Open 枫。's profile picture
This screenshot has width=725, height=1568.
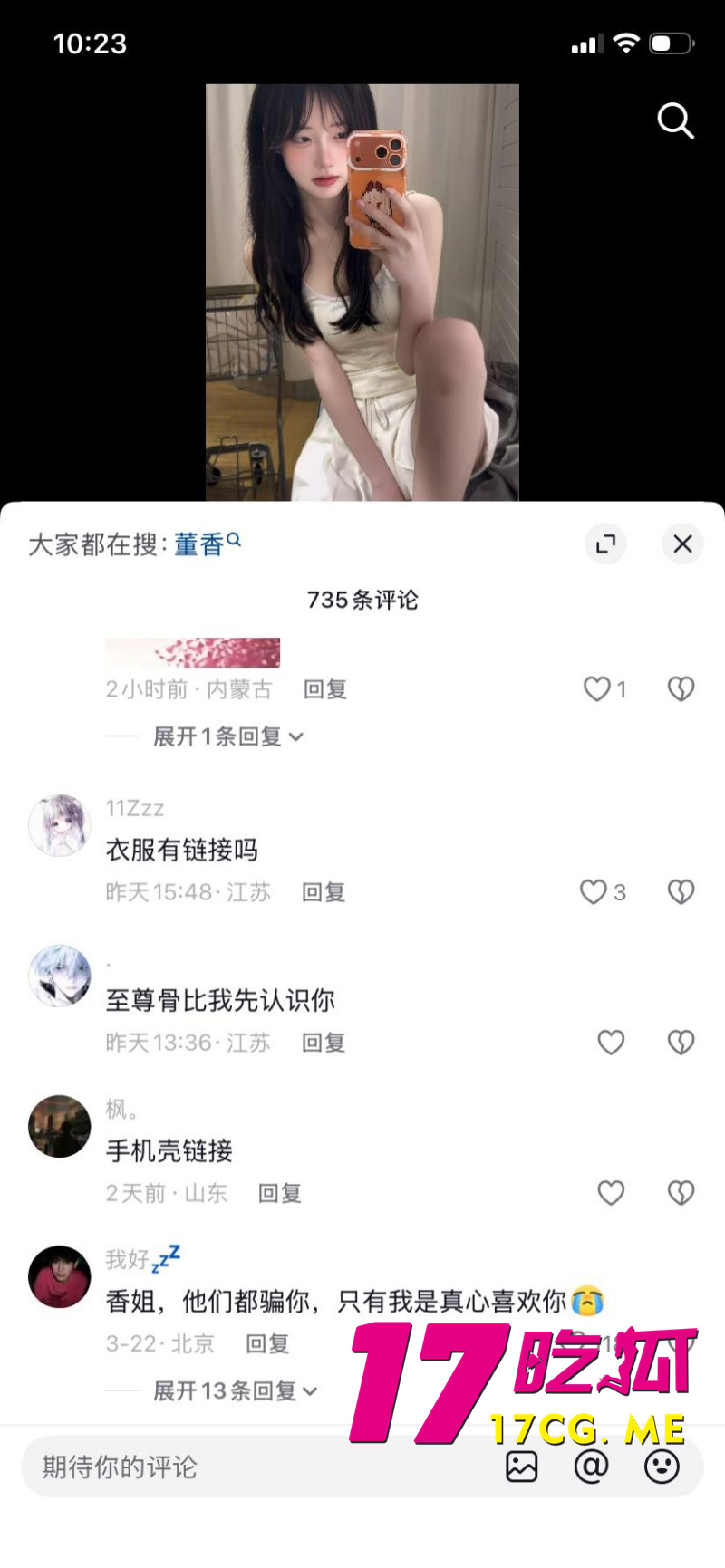tap(59, 1126)
